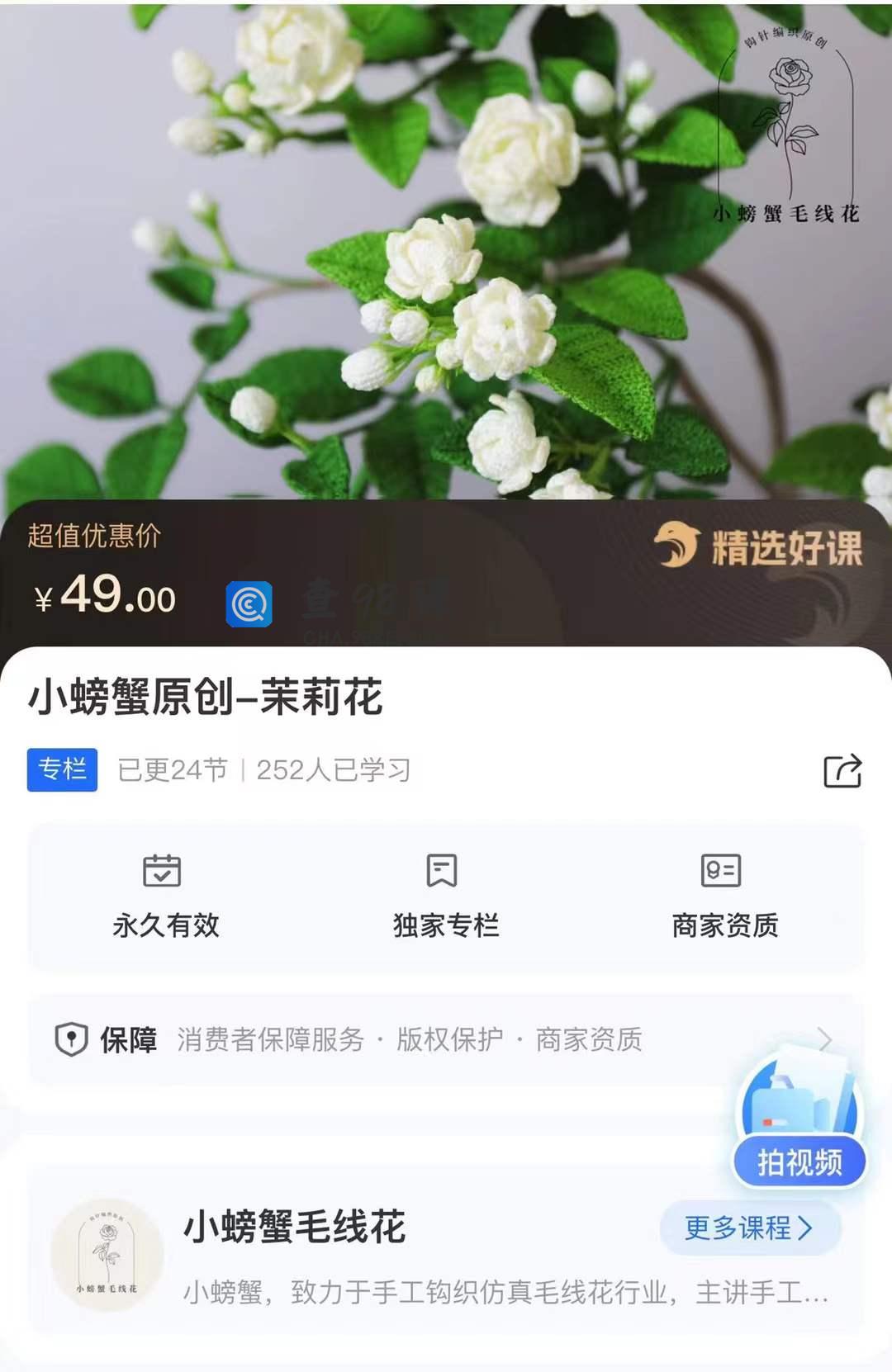View 商家资质 merchant qualification
This screenshot has height=1372, width=892.
tap(724, 897)
